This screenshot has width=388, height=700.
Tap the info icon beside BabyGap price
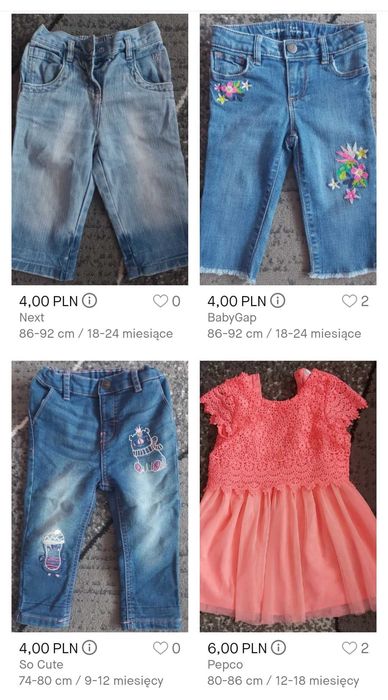click(x=278, y=301)
